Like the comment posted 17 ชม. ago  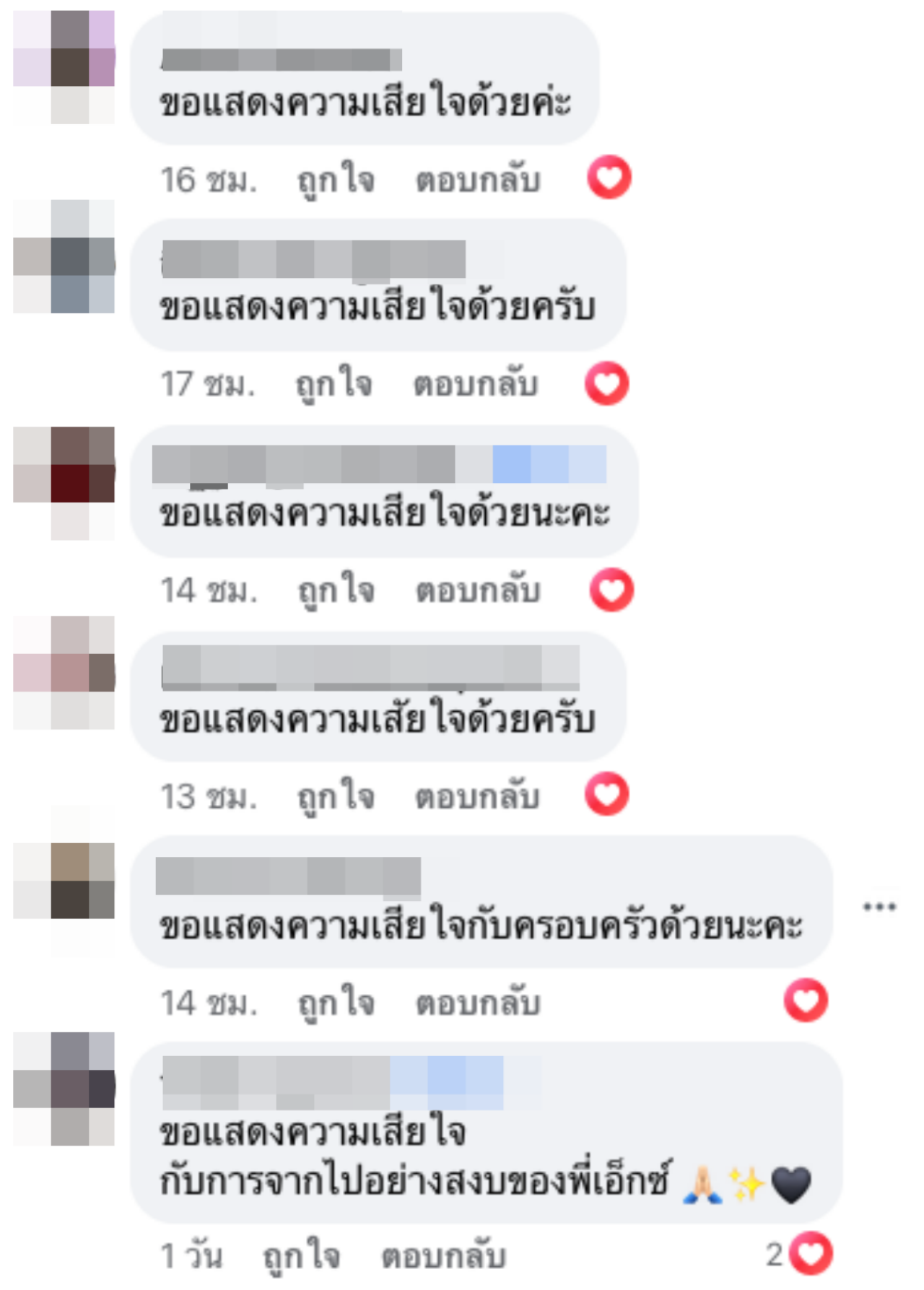(334, 384)
